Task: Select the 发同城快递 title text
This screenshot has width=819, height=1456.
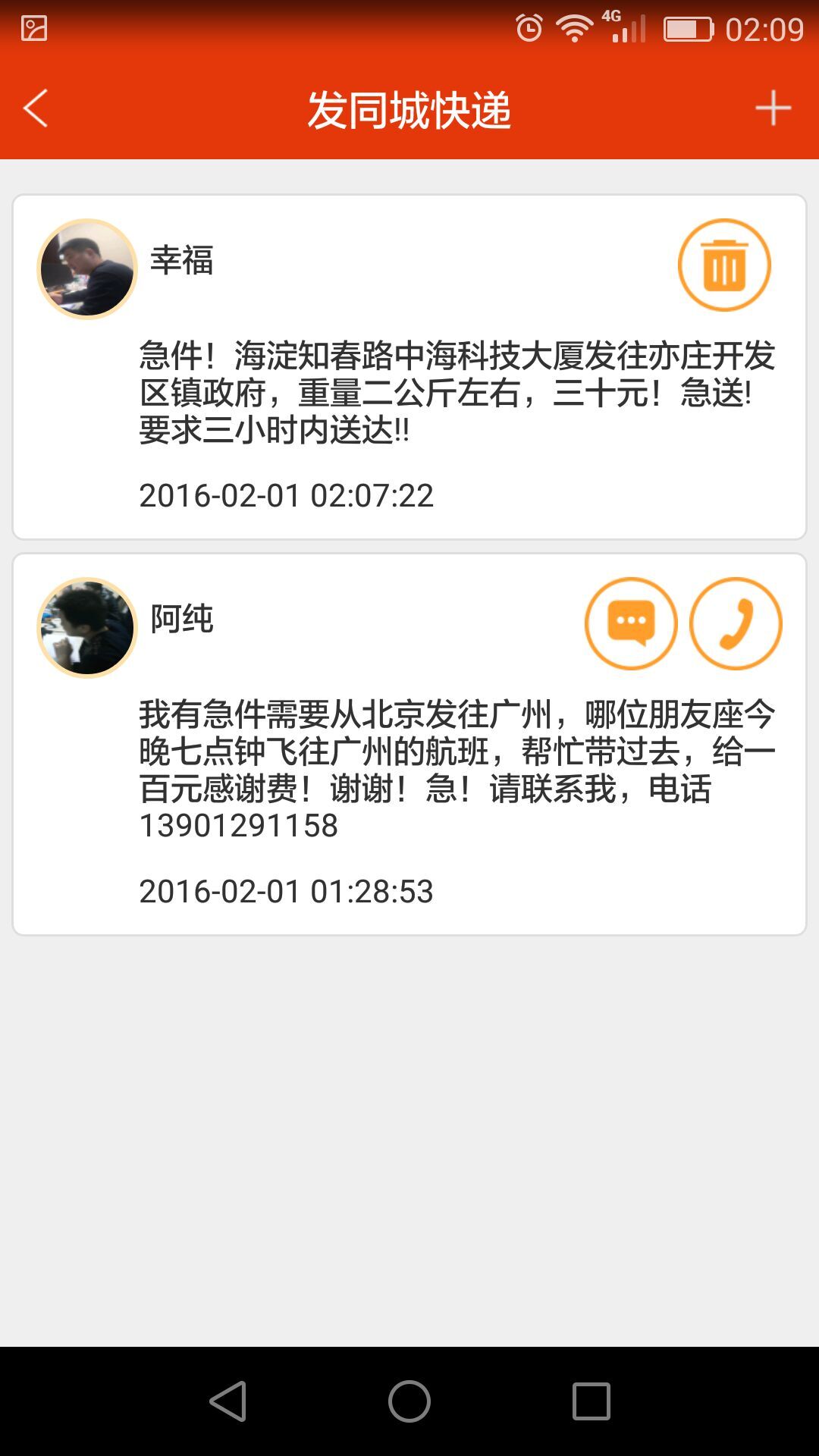Action: [409, 108]
